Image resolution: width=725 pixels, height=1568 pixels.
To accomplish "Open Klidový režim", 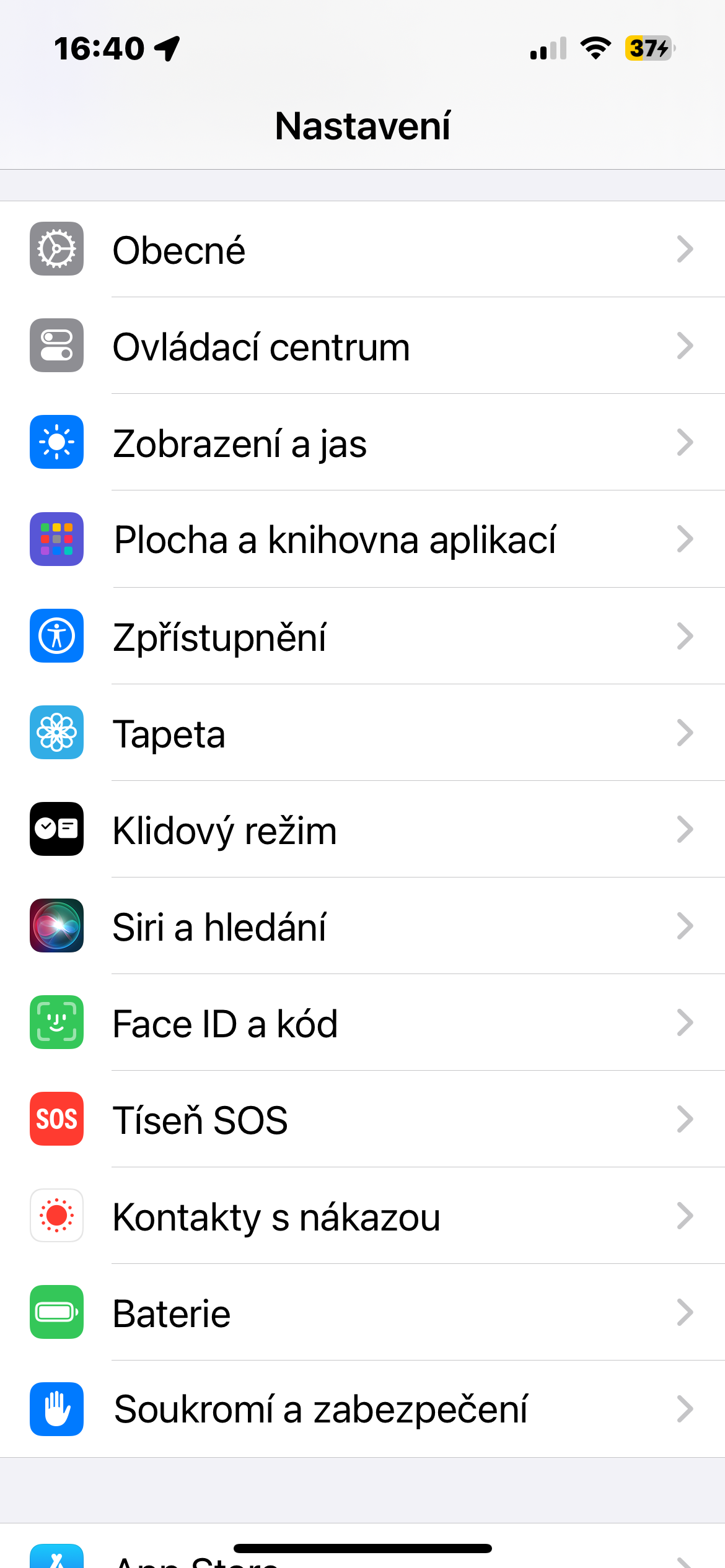I will click(x=362, y=829).
